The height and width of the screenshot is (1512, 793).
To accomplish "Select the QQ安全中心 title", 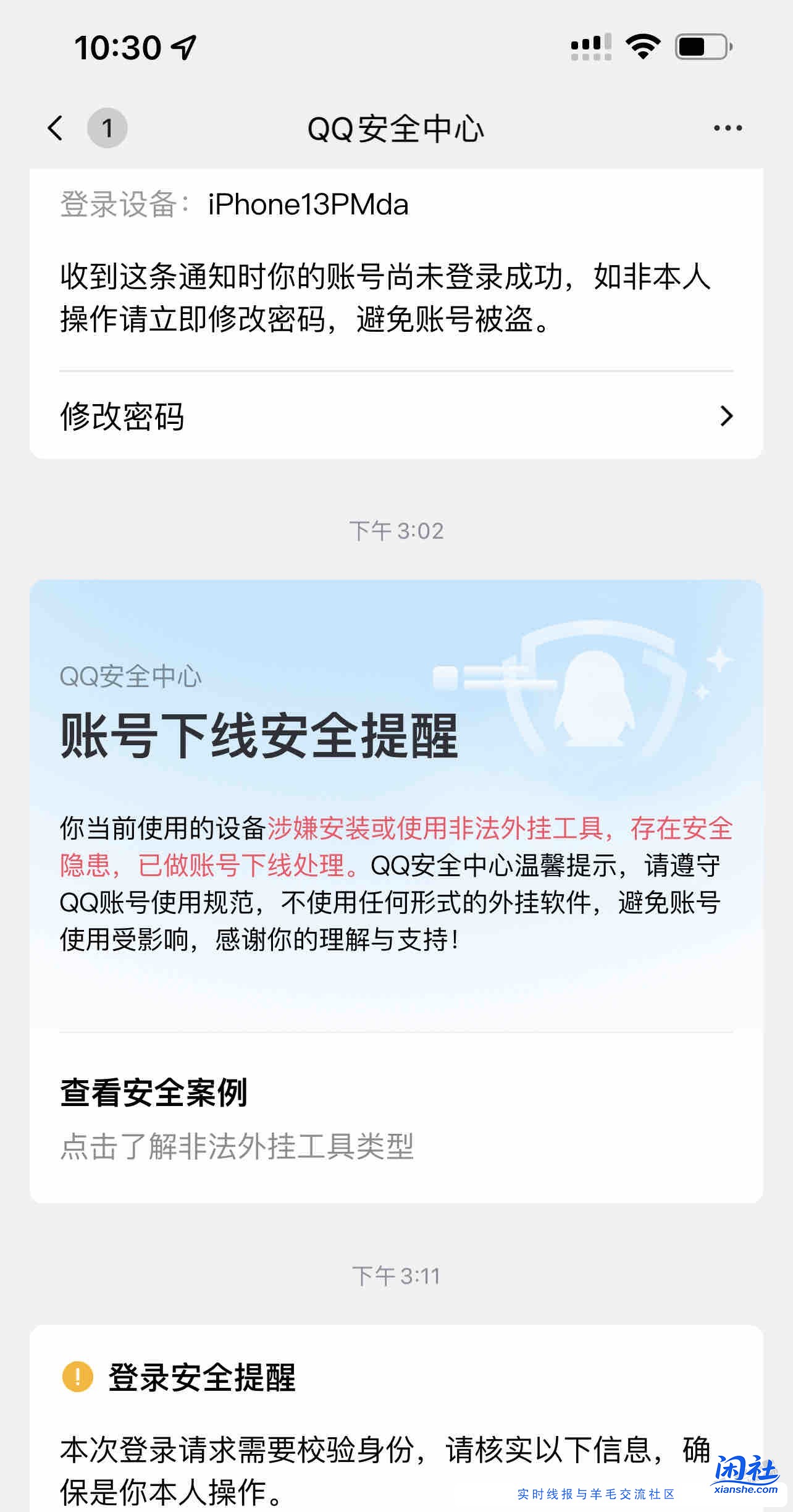I will 395,127.
